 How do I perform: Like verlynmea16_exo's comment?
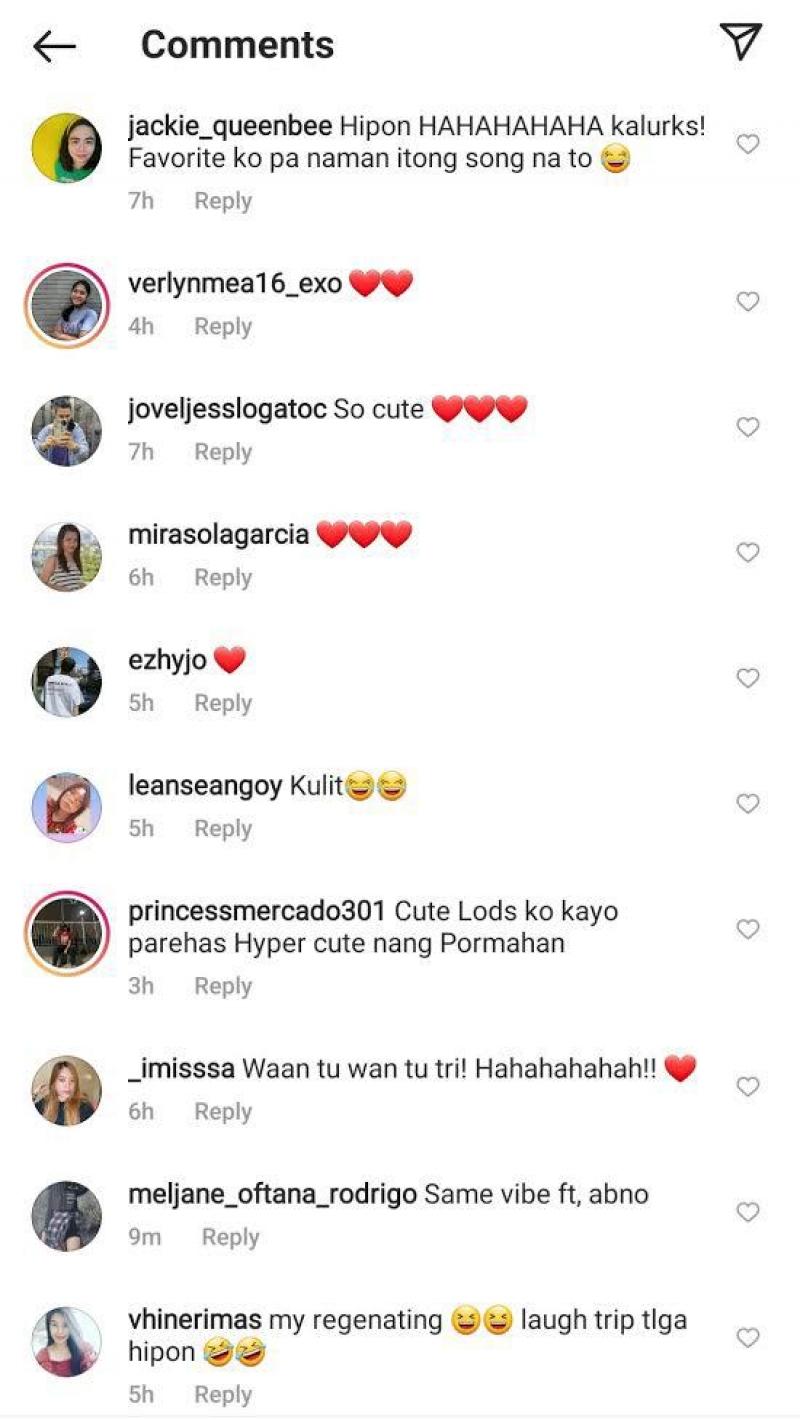[747, 301]
